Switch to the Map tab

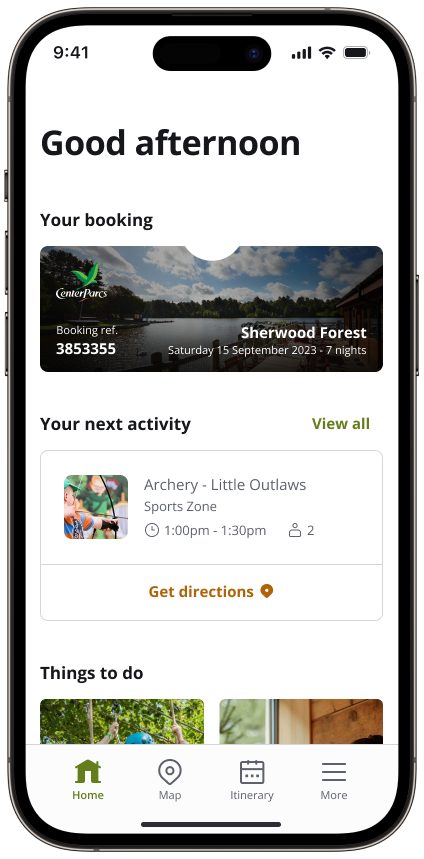170,780
